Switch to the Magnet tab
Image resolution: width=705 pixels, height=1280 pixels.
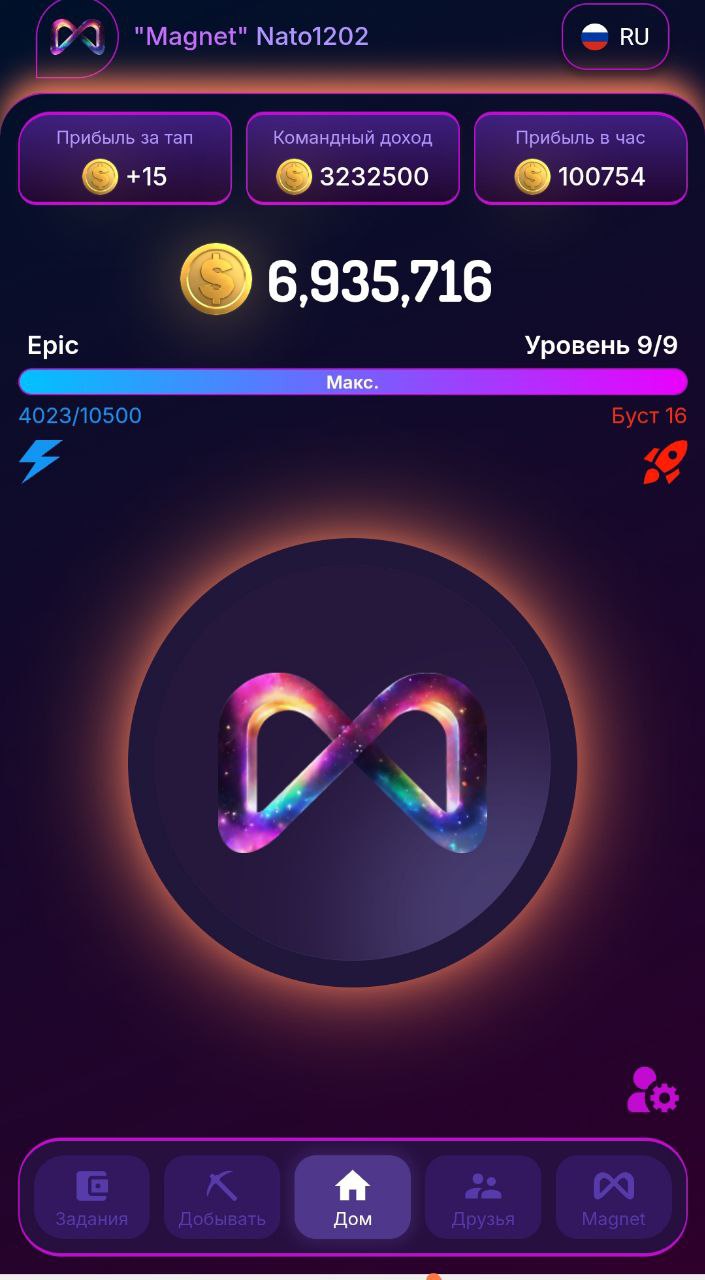tap(613, 1197)
